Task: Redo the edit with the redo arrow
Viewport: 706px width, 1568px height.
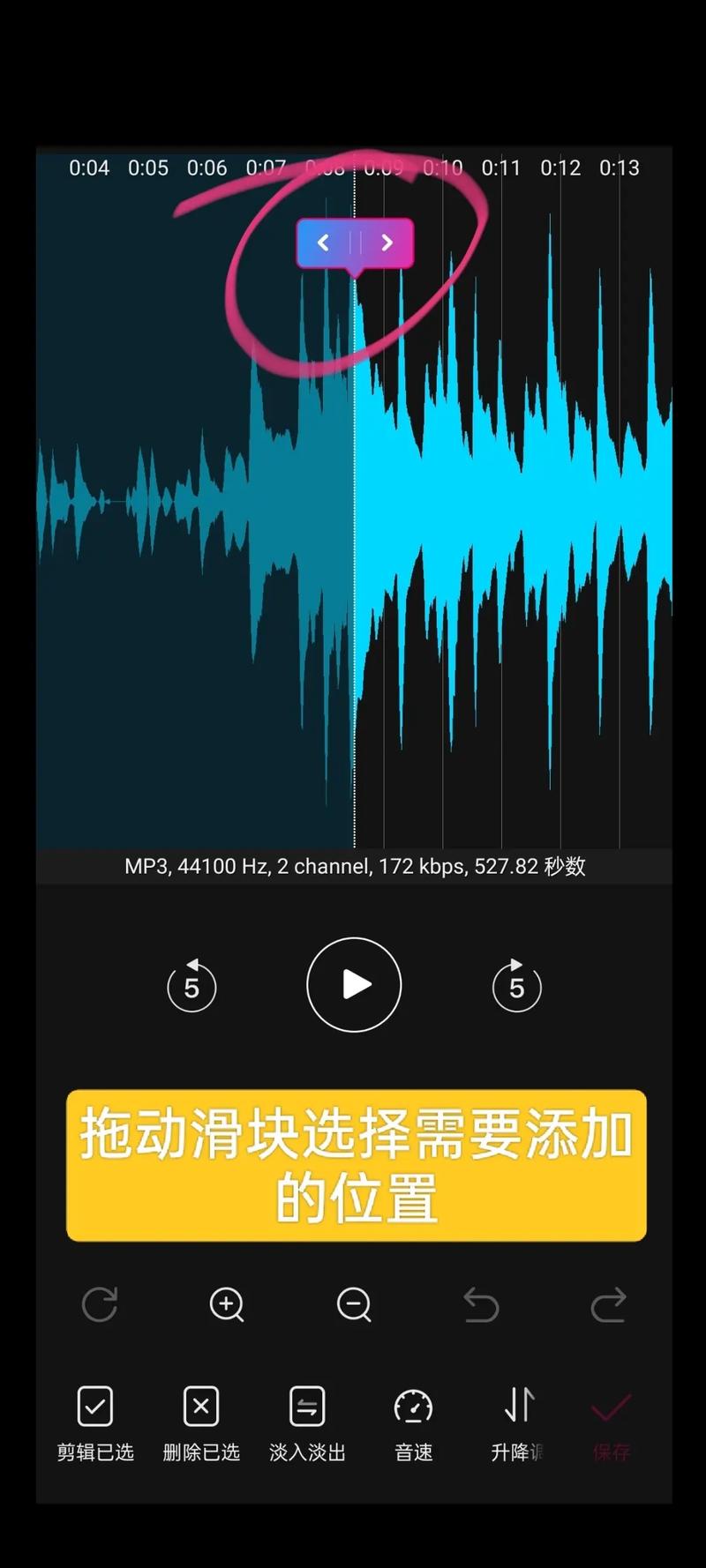Action: (x=608, y=1305)
